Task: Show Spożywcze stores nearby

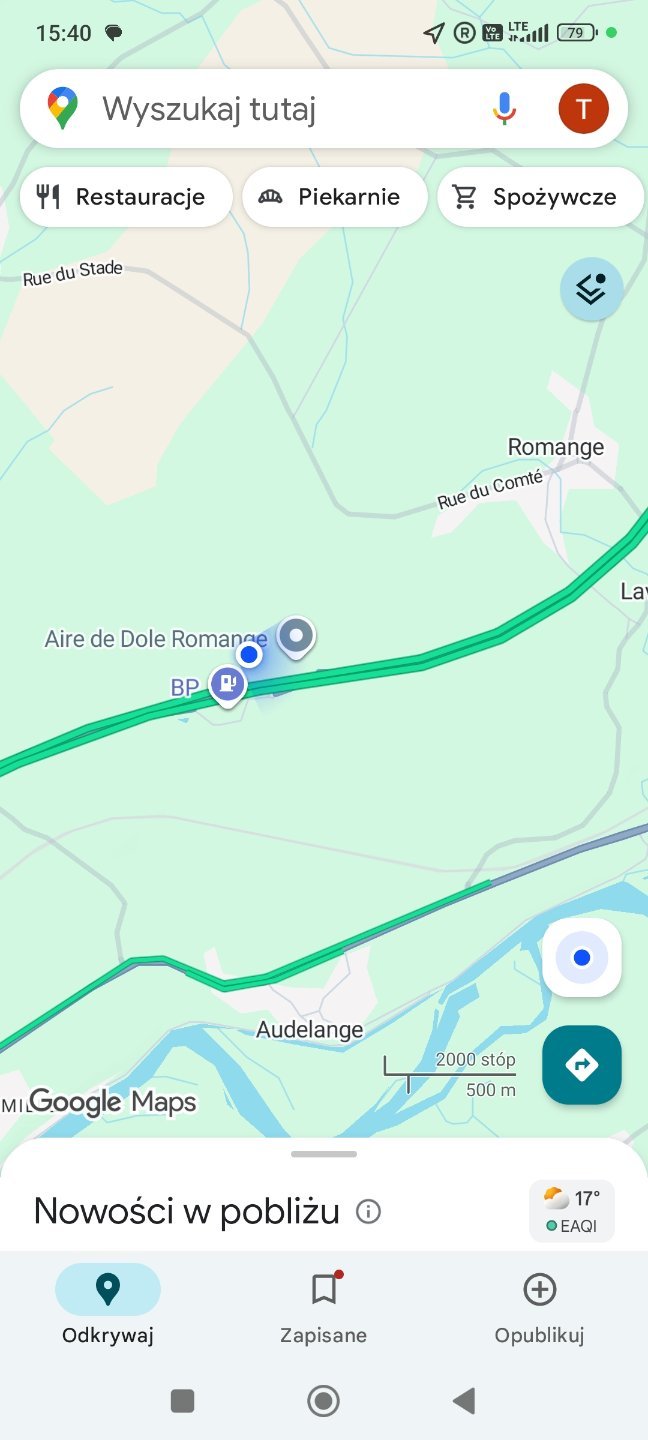Action: pyautogui.click(x=540, y=197)
